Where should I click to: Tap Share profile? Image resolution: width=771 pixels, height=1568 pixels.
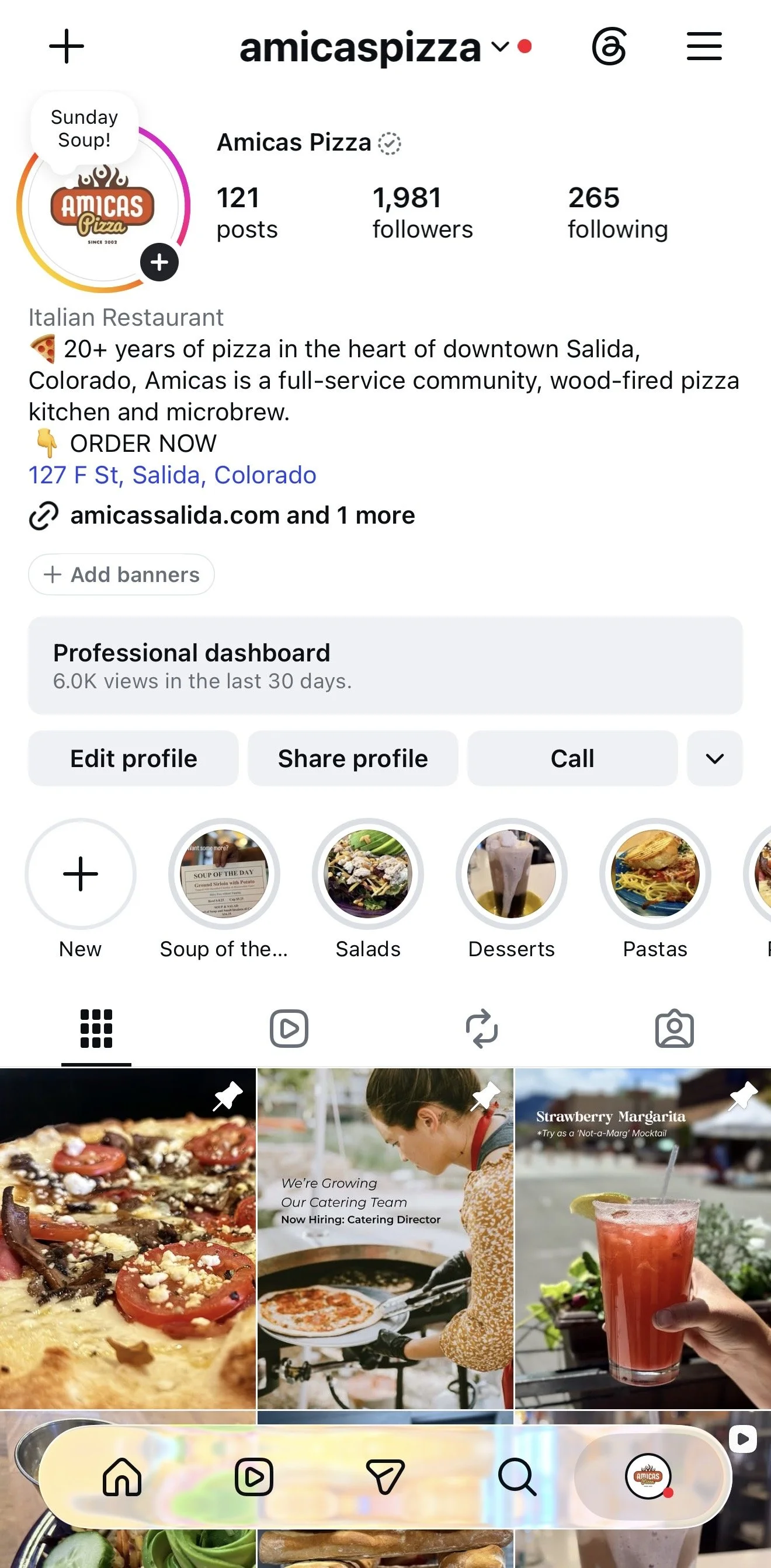coord(353,758)
